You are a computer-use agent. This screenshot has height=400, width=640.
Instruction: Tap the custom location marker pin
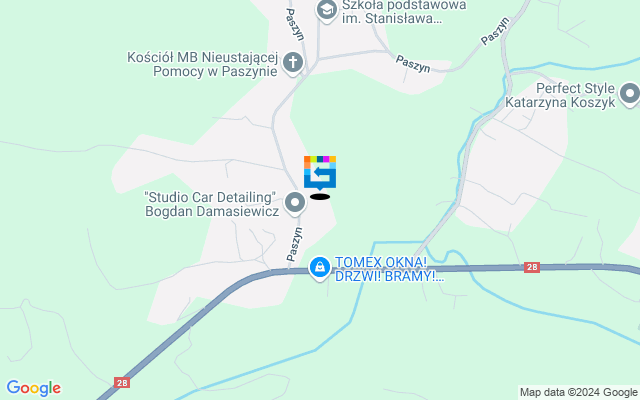pyautogui.click(x=320, y=172)
